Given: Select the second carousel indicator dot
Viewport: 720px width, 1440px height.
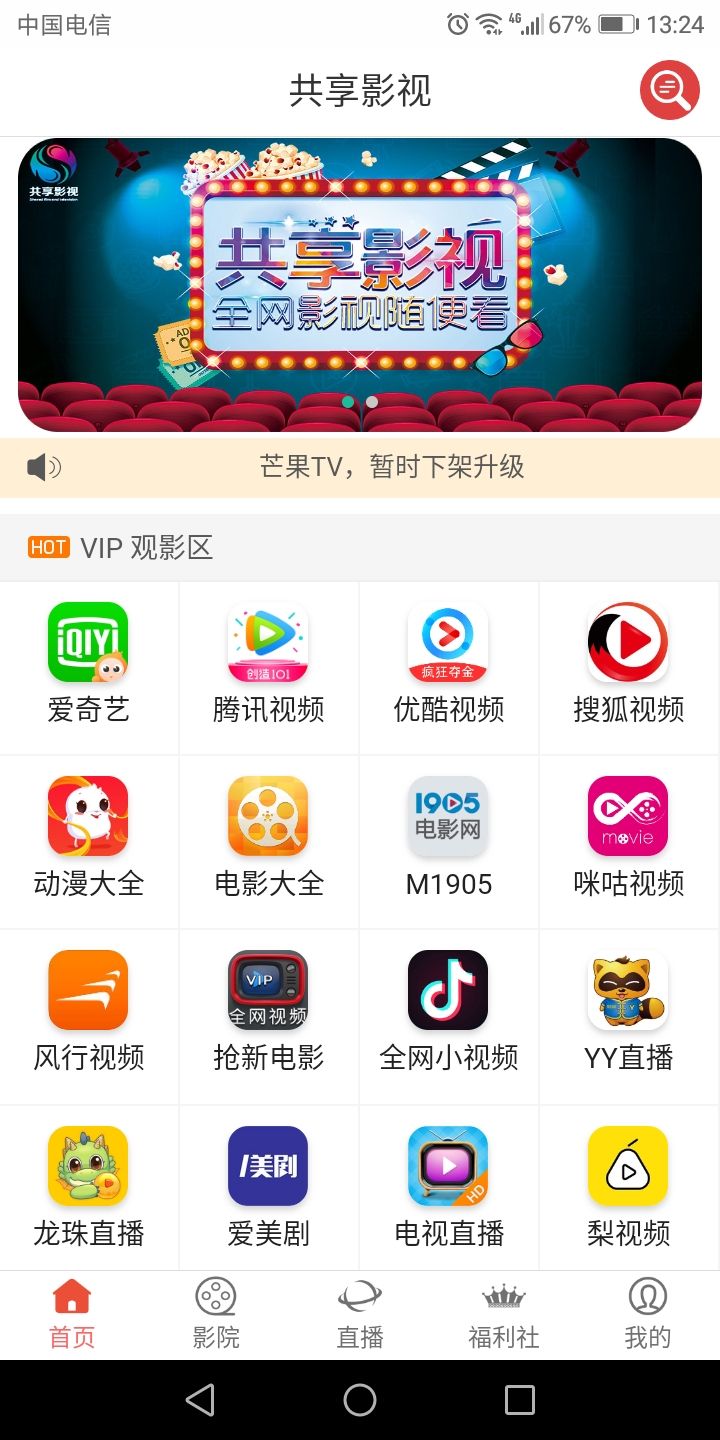Looking at the screenshot, I should [x=371, y=400].
